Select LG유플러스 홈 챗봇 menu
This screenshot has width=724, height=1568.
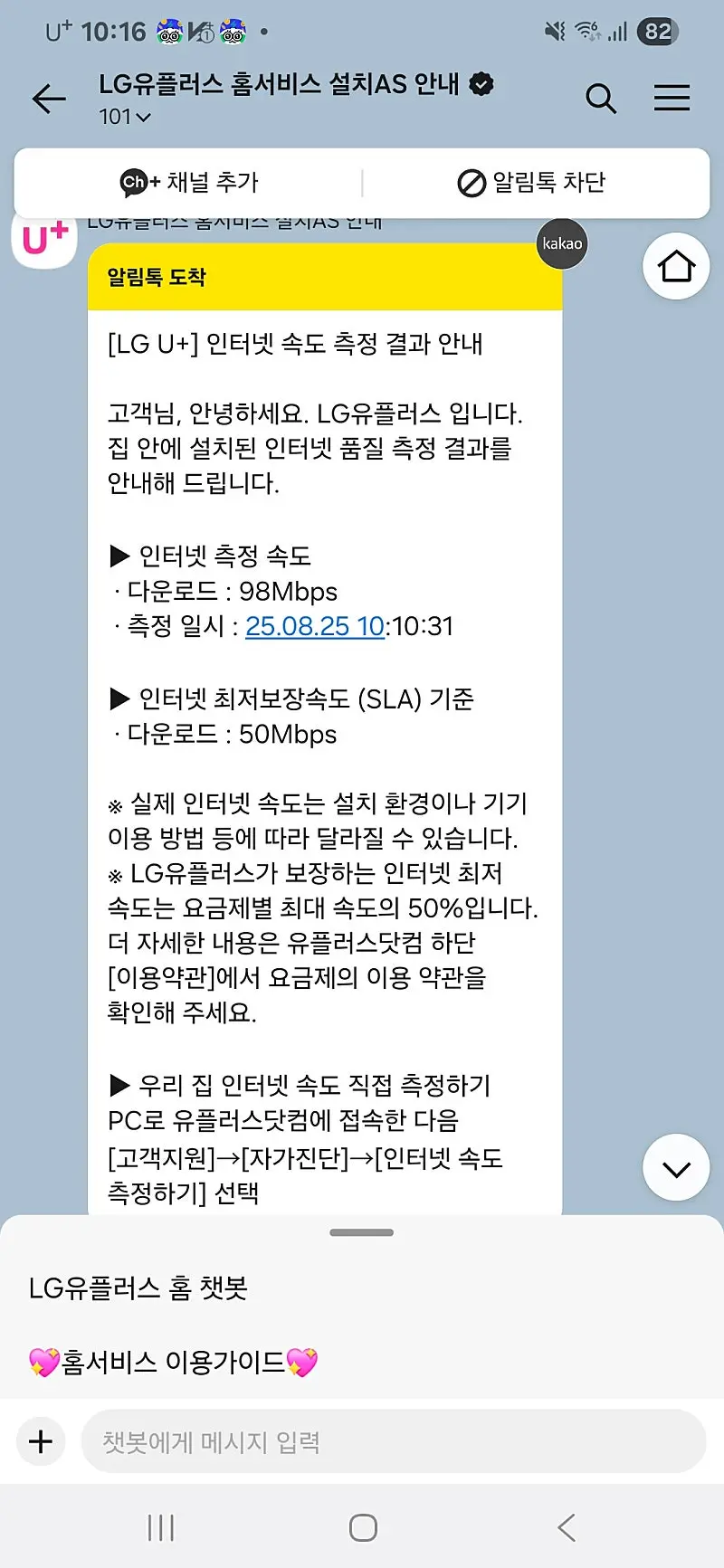(138, 1288)
